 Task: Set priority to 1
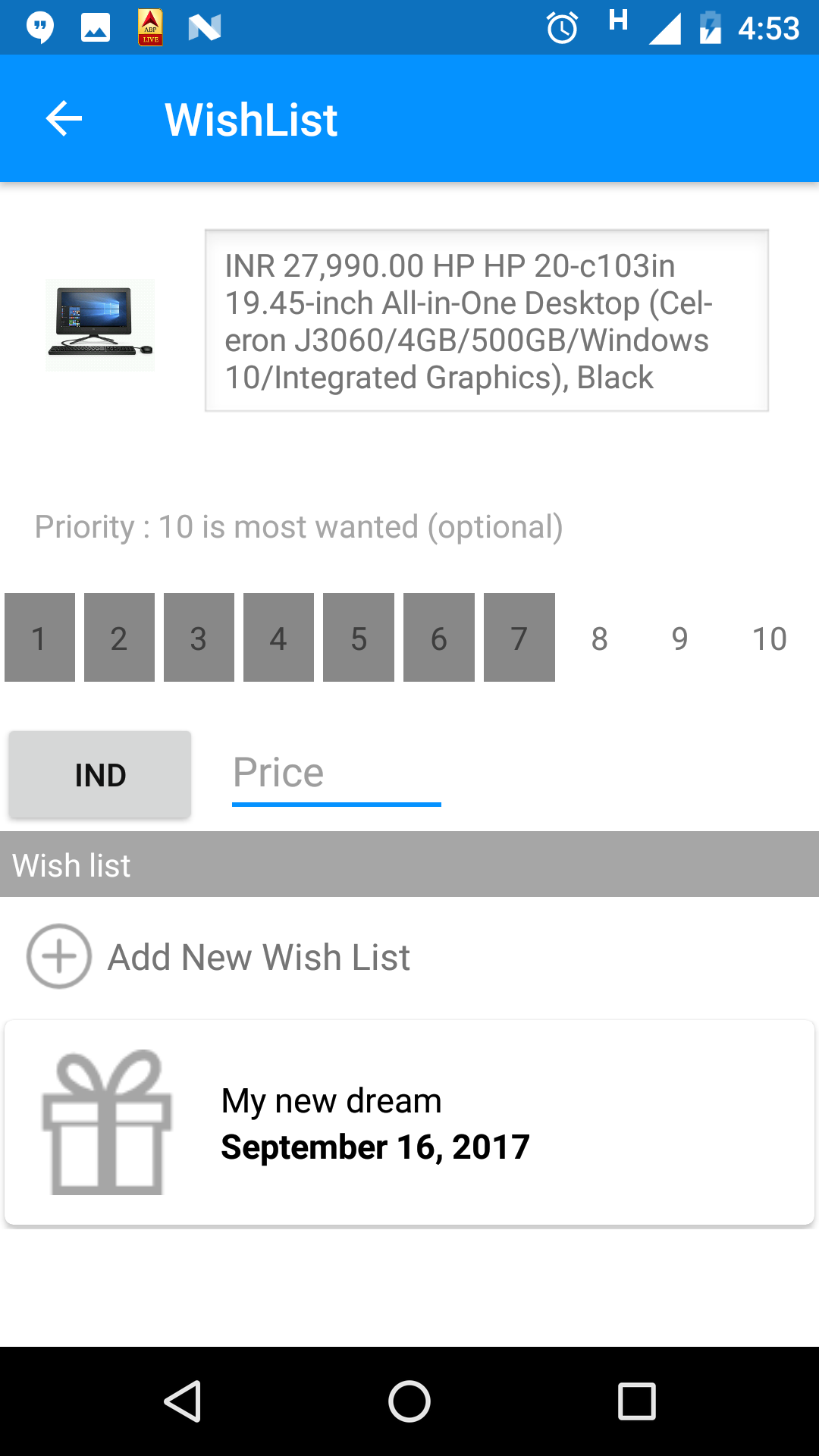39,638
